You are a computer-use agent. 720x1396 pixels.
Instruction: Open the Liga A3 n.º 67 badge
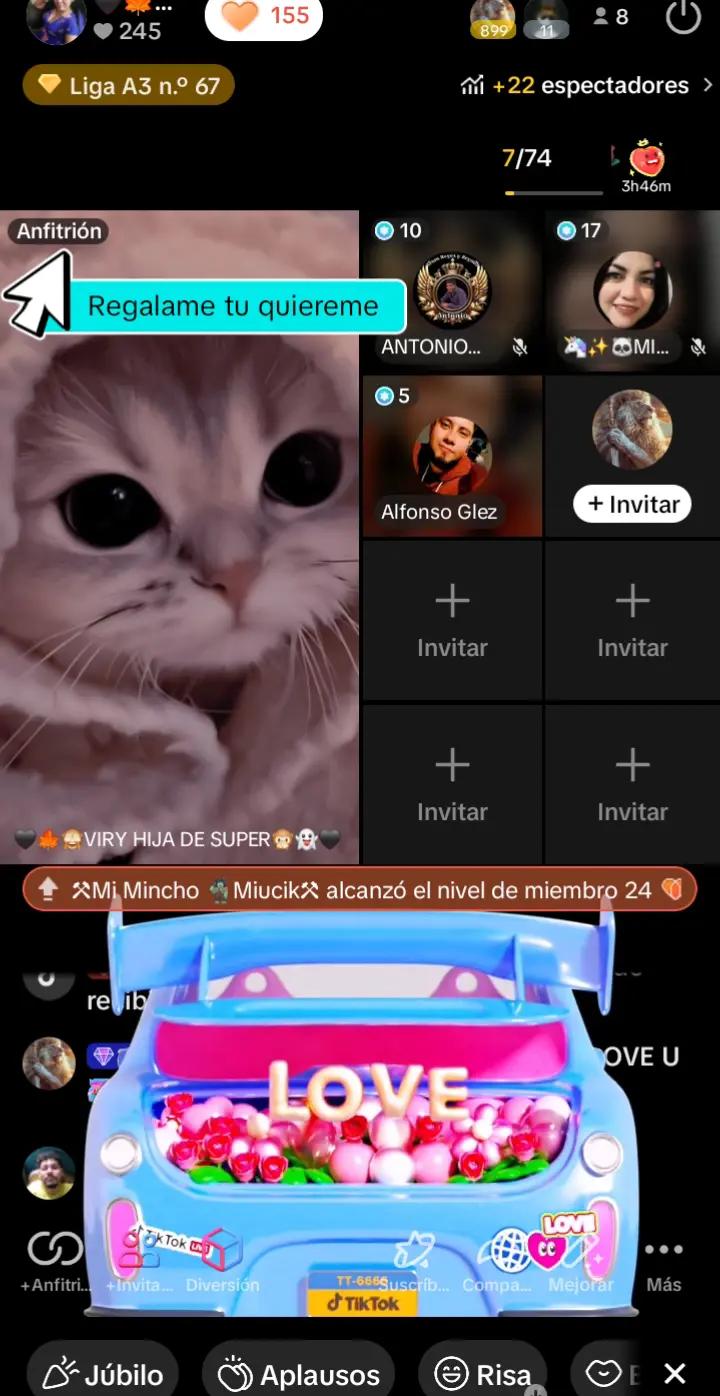coord(128,86)
